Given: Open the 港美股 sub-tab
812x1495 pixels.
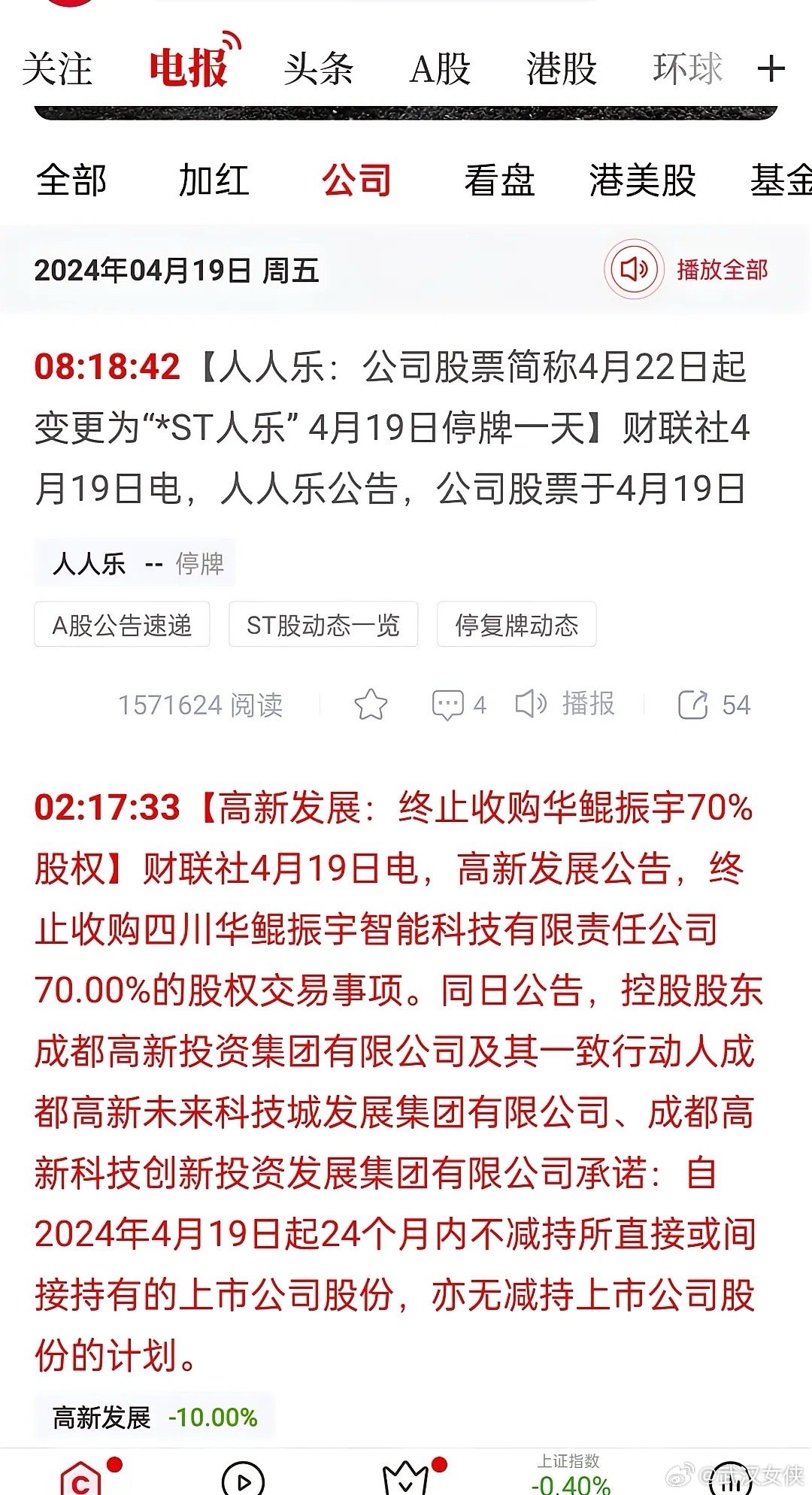Looking at the screenshot, I should pos(643,180).
